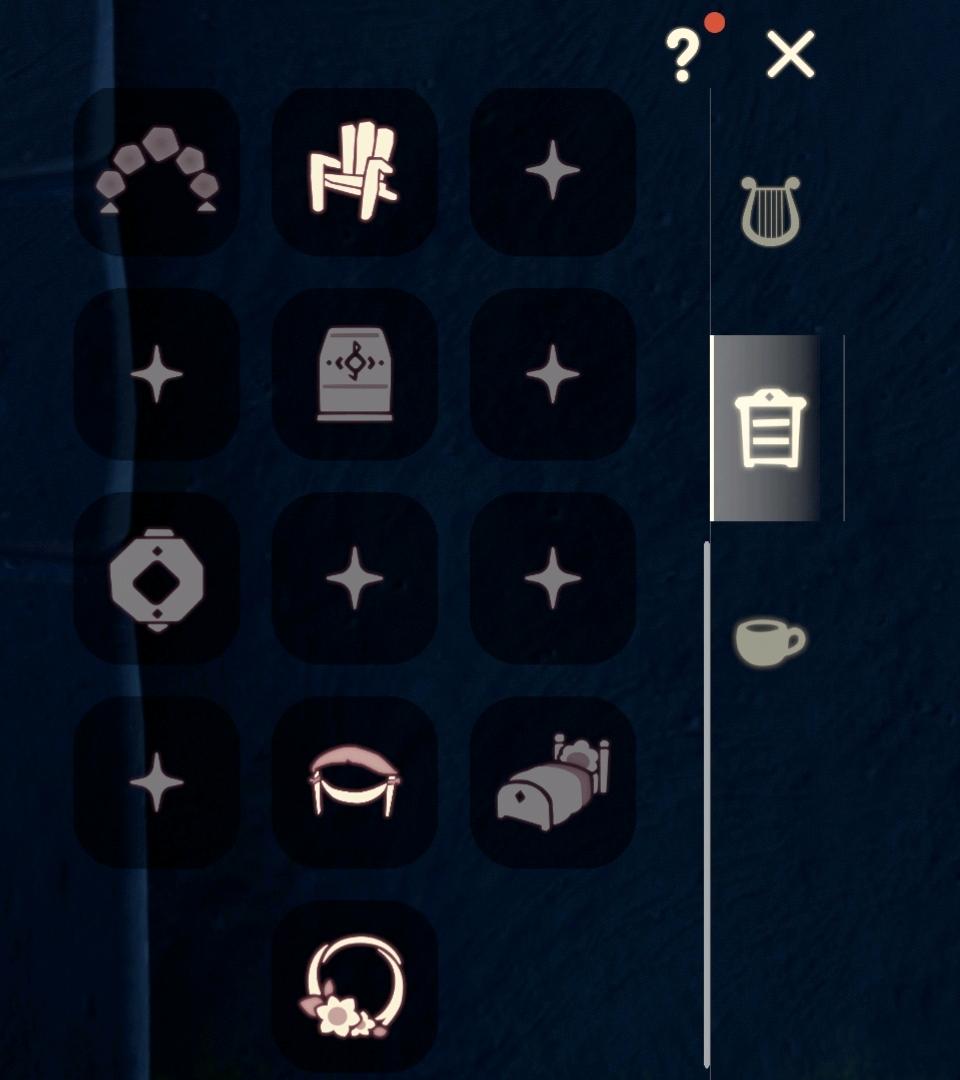Image resolution: width=960 pixels, height=1080 pixels.
Task: Pick the flower wreath item
Action: (354, 986)
